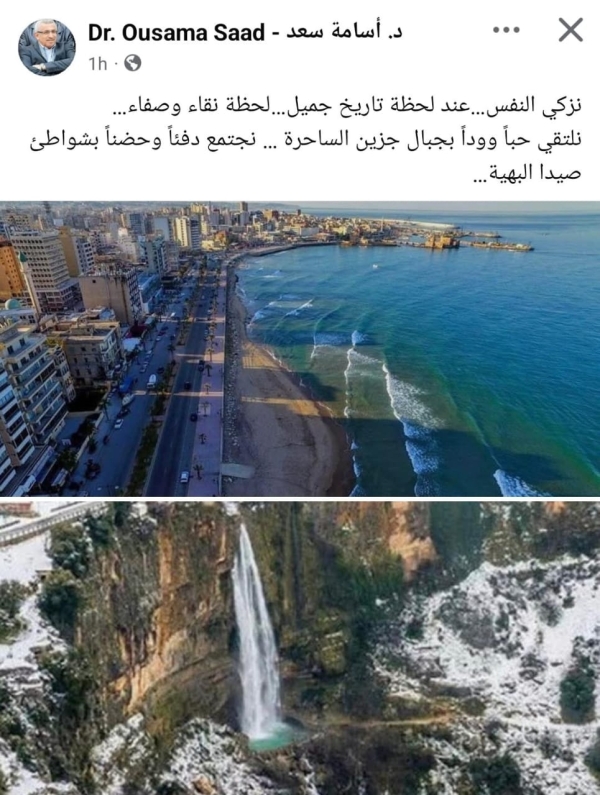Dismiss the post with the X
This screenshot has height=795, width=600.
click(570, 30)
